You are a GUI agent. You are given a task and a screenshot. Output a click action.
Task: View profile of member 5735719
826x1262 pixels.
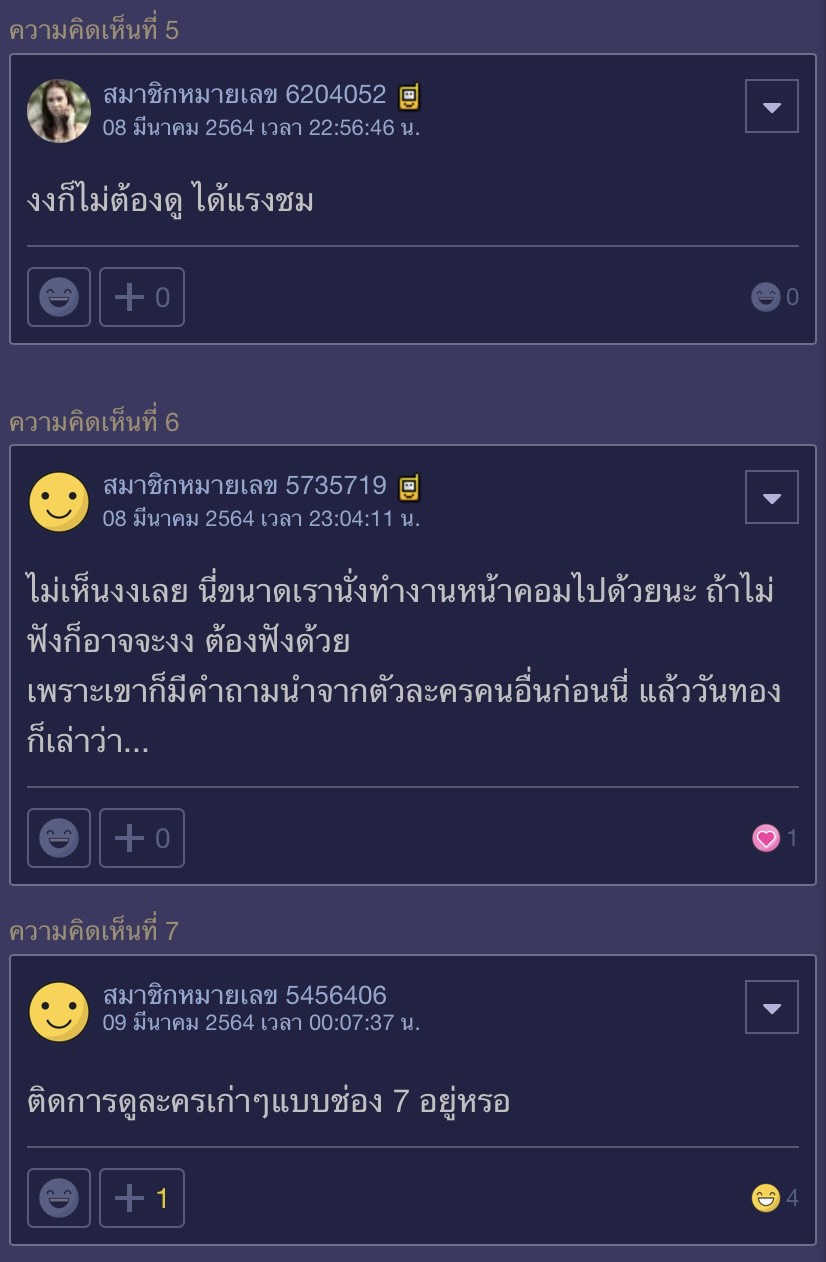244,486
